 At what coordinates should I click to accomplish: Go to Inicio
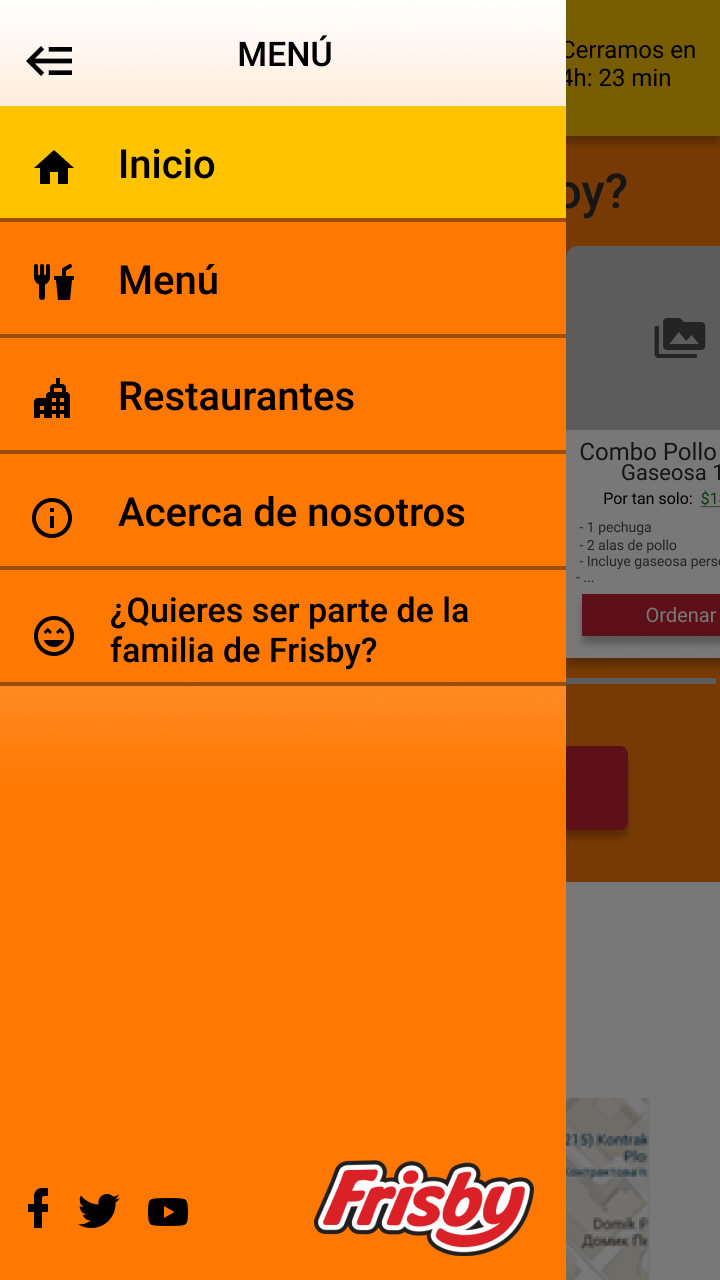pyautogui.click(x=282, y=164)
